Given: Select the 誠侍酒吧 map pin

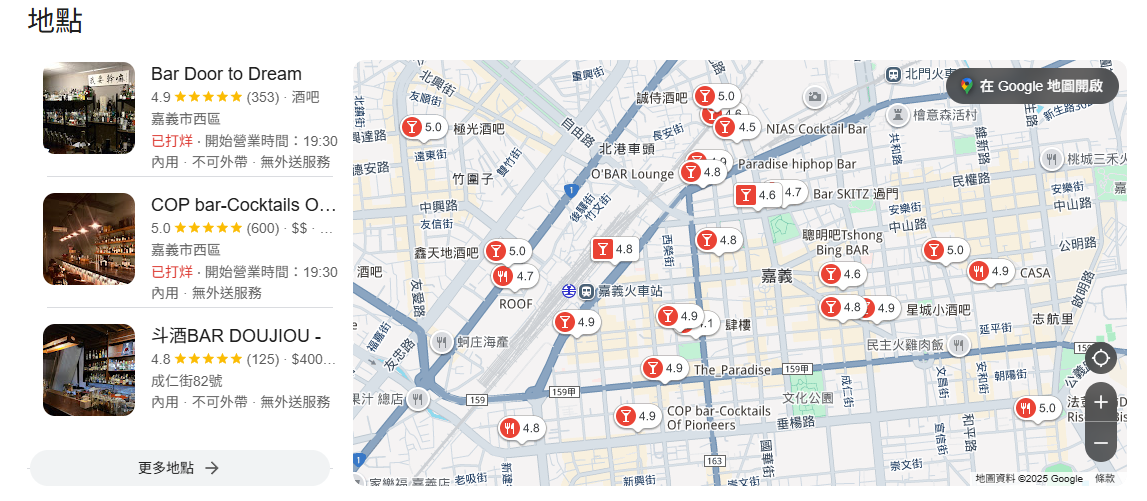Looking at the screenshot, I should tap(705, 96).
